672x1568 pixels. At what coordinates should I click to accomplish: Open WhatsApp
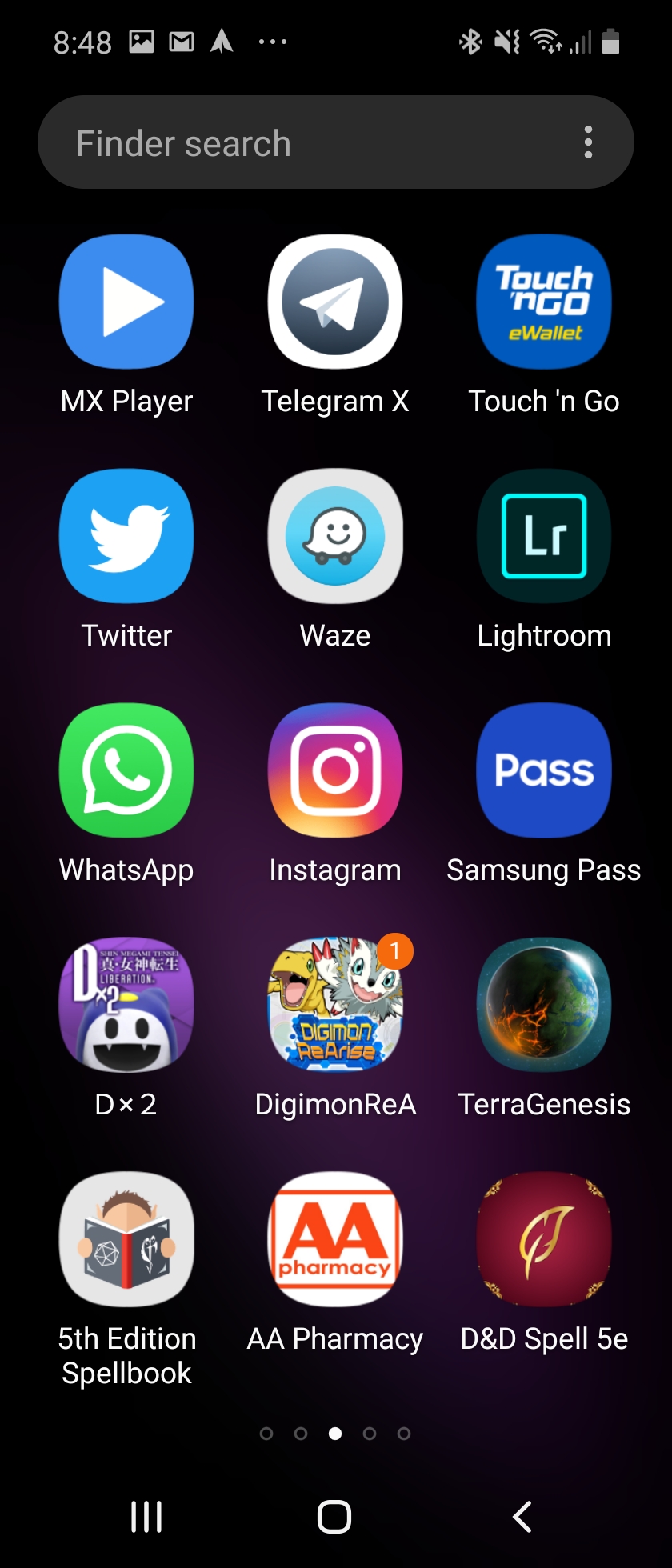click(x=126, y=770)
